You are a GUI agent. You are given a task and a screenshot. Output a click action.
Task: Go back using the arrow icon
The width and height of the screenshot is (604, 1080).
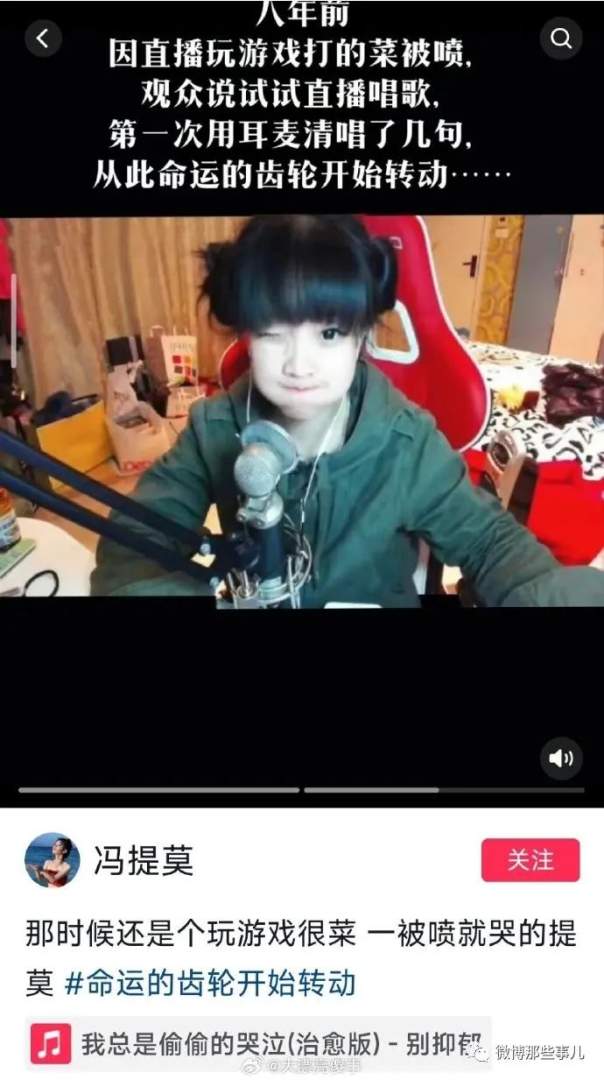pos(42,38)
